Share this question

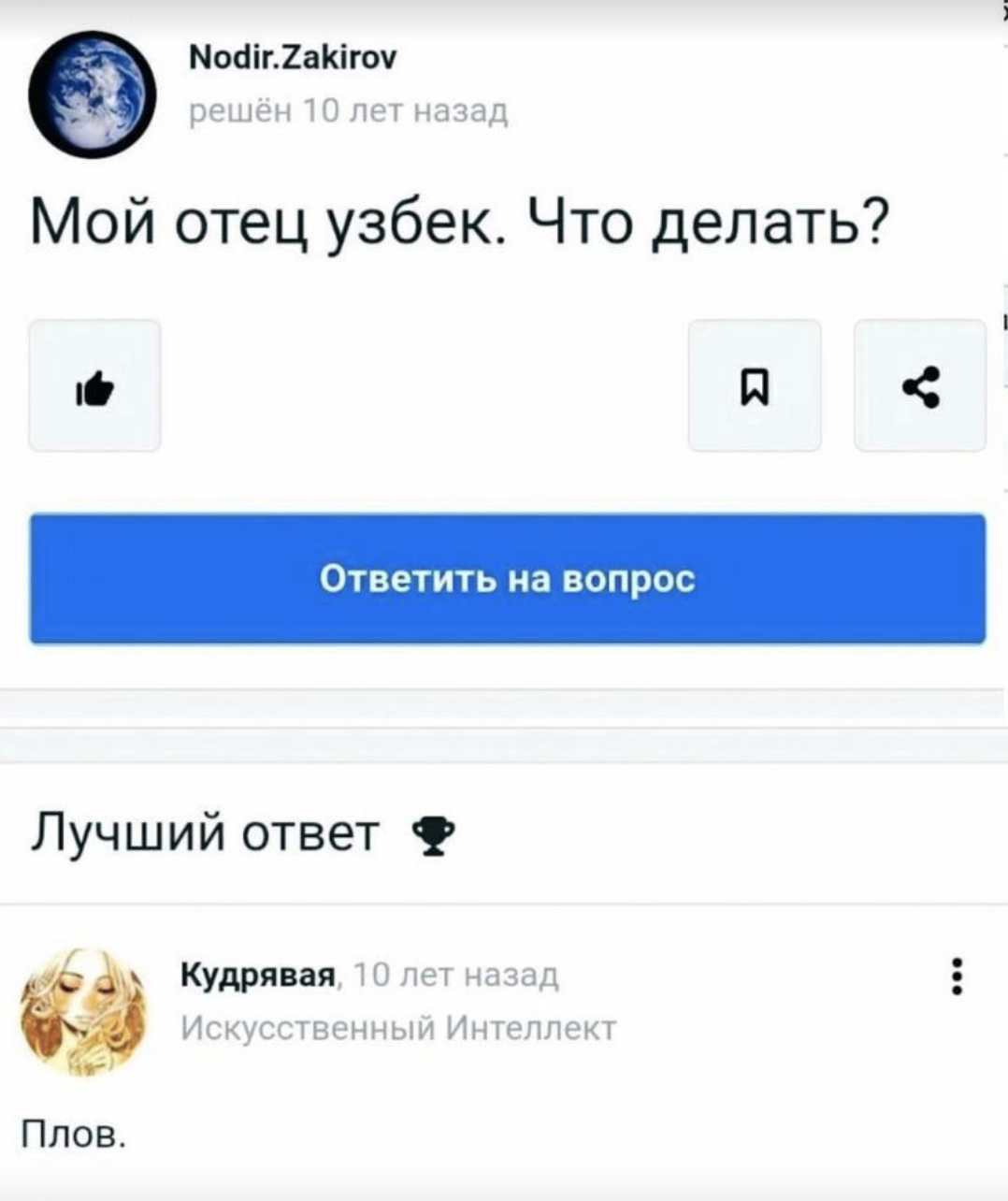point(920,385)
